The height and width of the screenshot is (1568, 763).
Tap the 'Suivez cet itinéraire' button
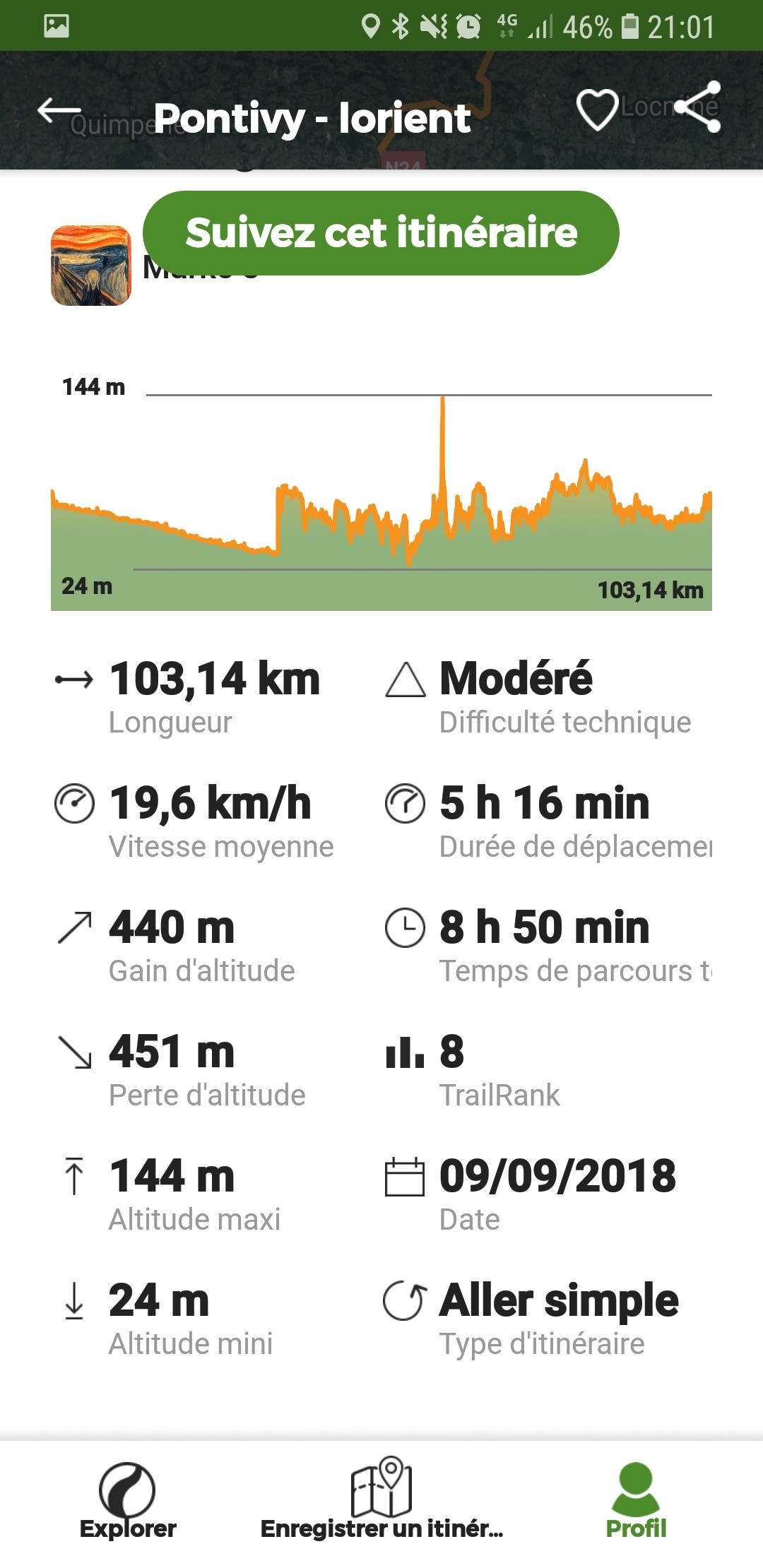pos(381,233)
